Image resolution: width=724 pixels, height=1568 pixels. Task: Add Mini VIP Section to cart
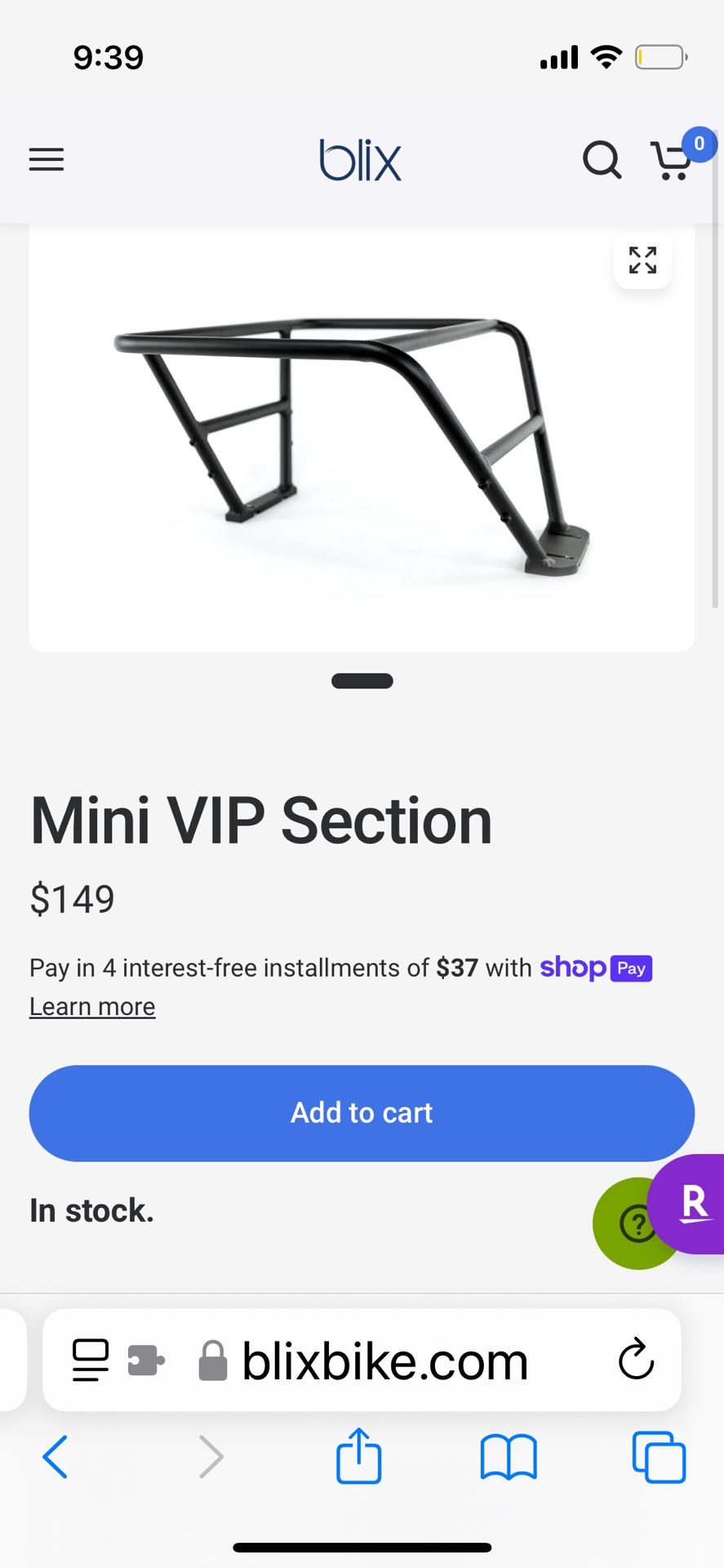362,1113
